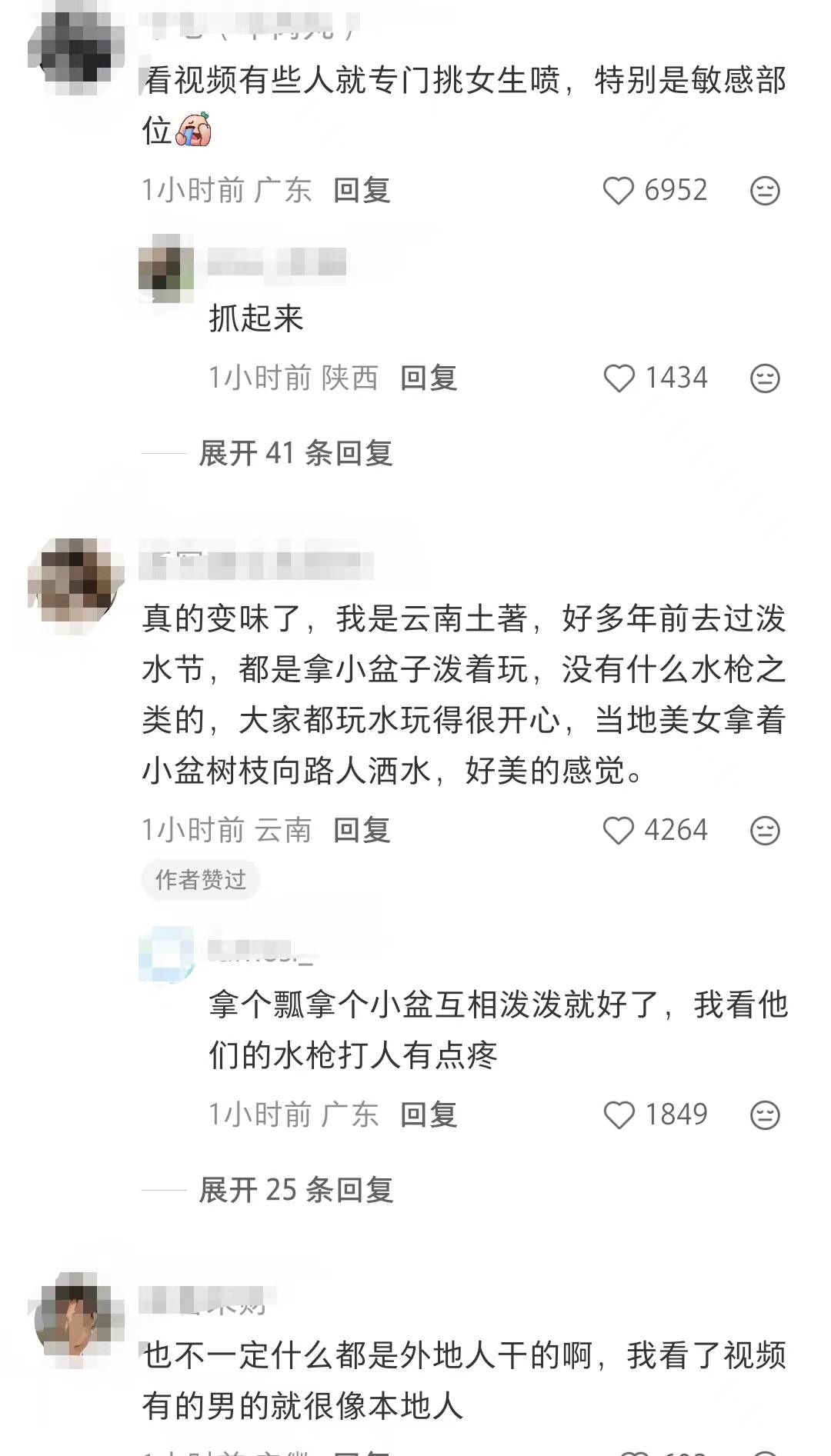Reply to the 云南 comment
Viewport: 831px width, 1456px height.
point(362,831)
